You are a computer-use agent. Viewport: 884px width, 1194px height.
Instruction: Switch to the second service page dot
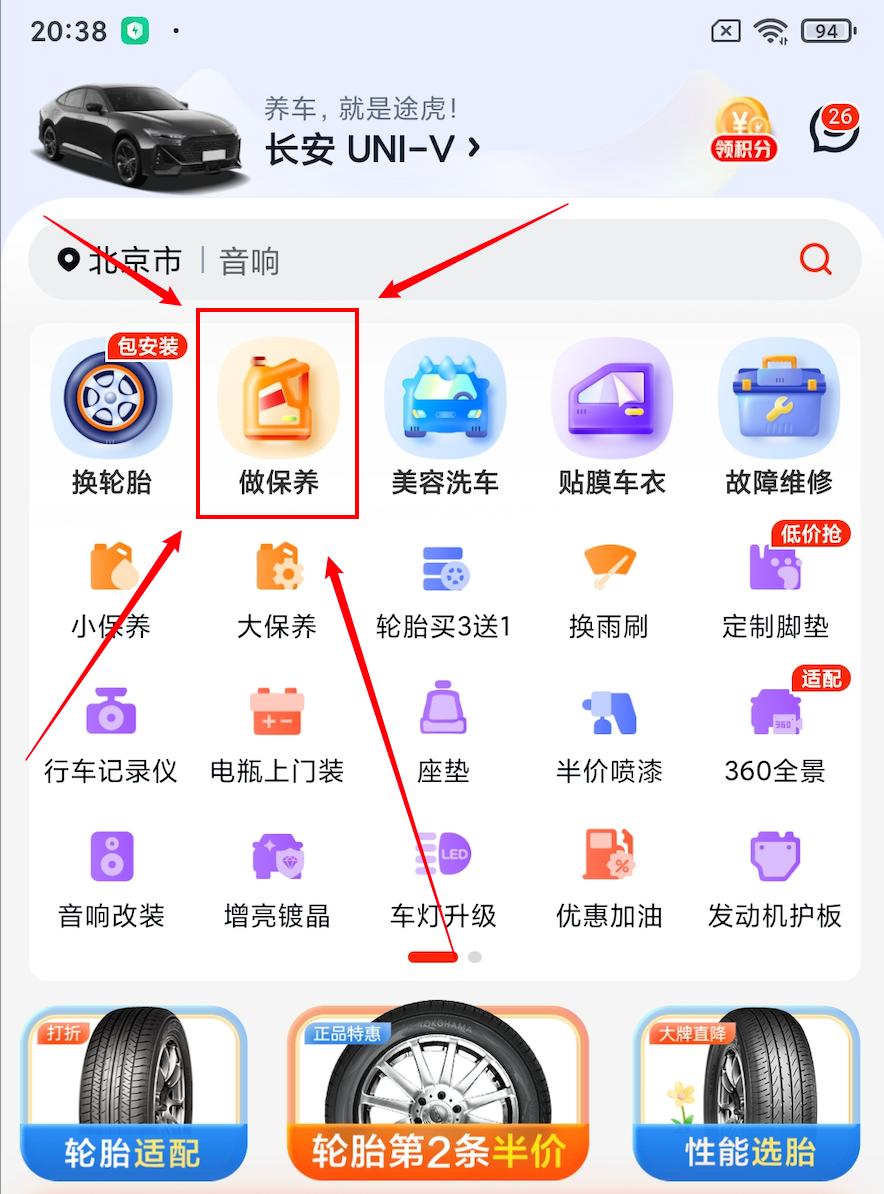coord(473,957)
